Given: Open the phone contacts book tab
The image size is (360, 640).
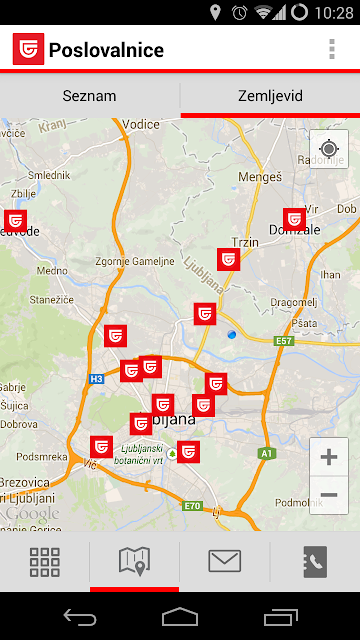Looking at the screenshot, I should click(x=315, y=562).
